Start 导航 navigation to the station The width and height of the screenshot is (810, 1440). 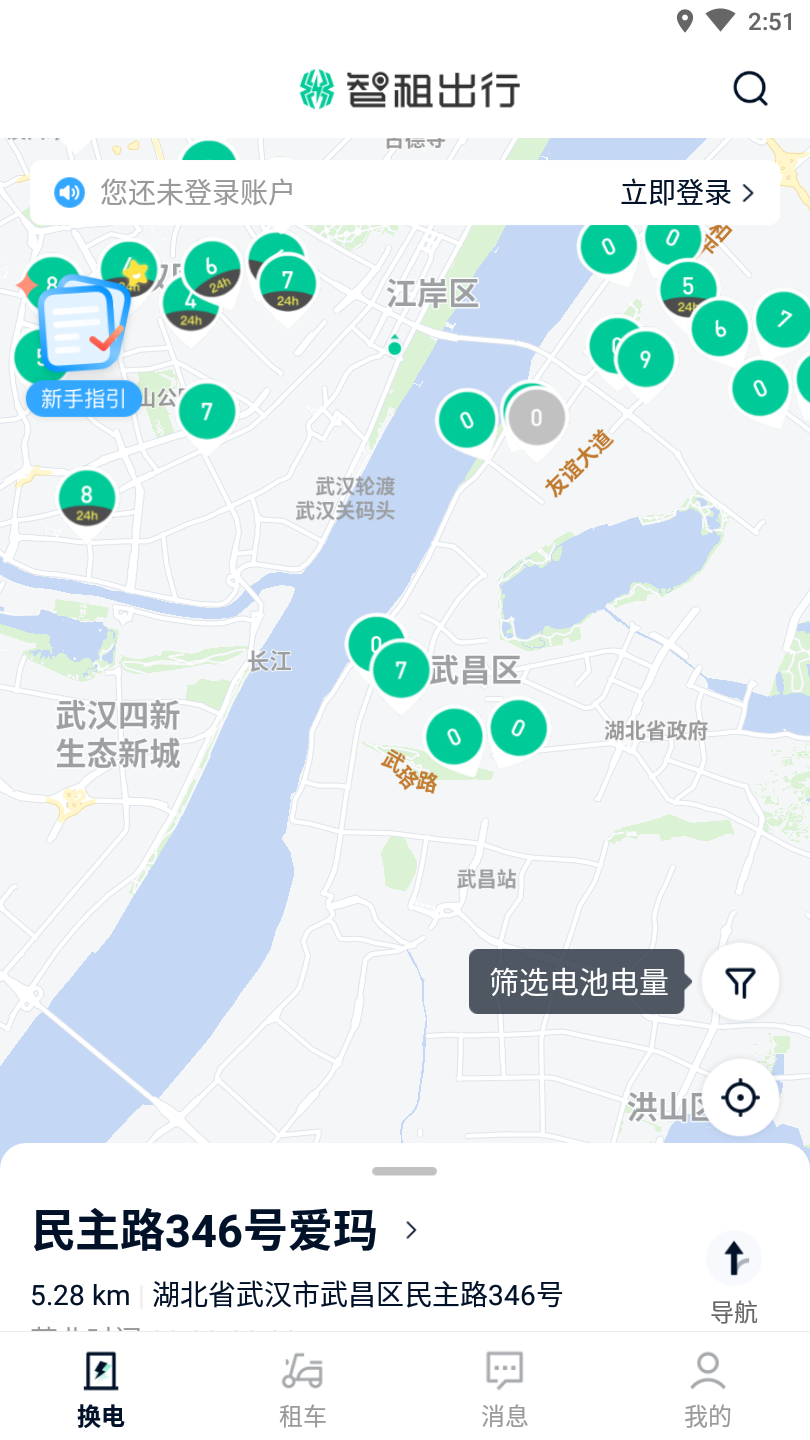(x=734, y=1277)
